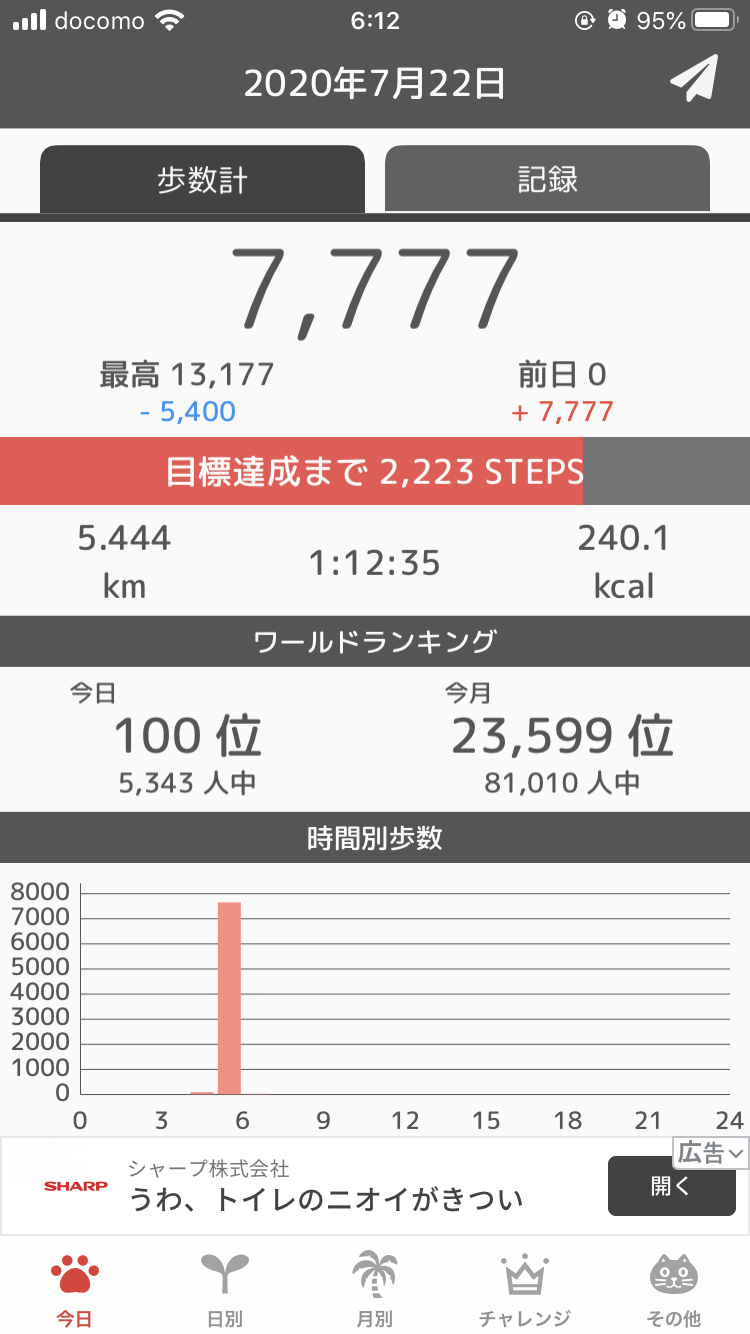Share today's steps via paper plane icon

point(694,78)
